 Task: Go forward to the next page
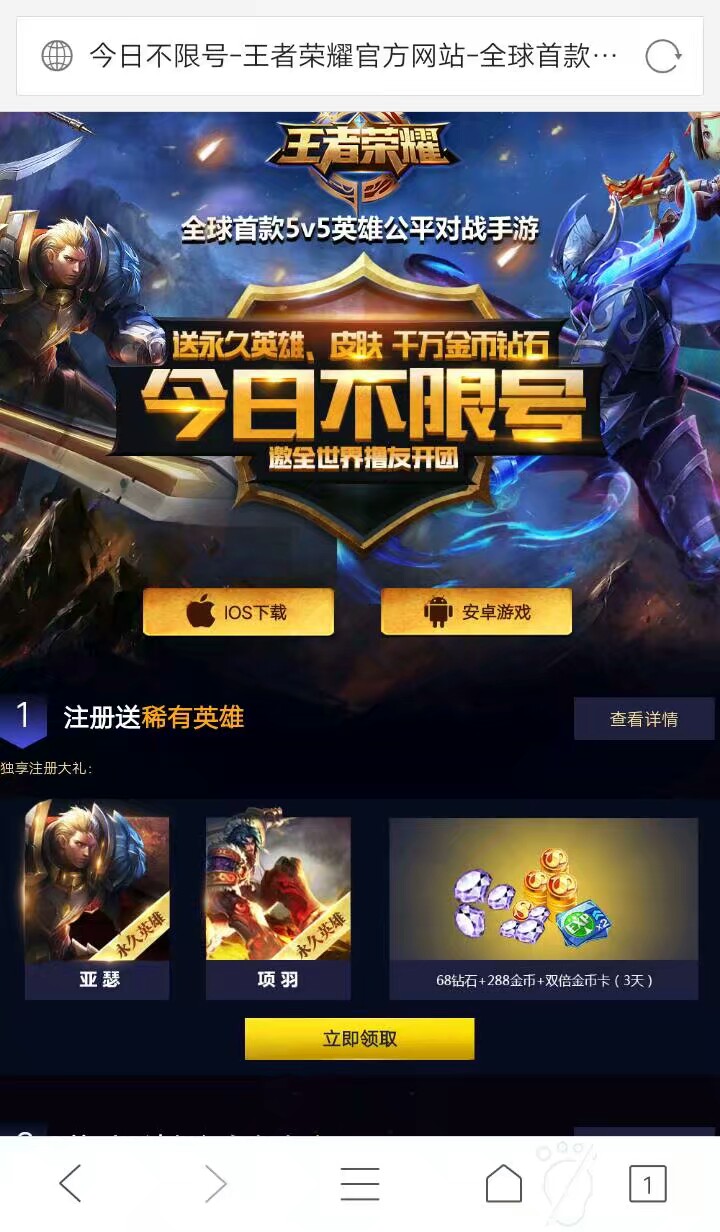pyautogui.click(x=215, y=1185)
